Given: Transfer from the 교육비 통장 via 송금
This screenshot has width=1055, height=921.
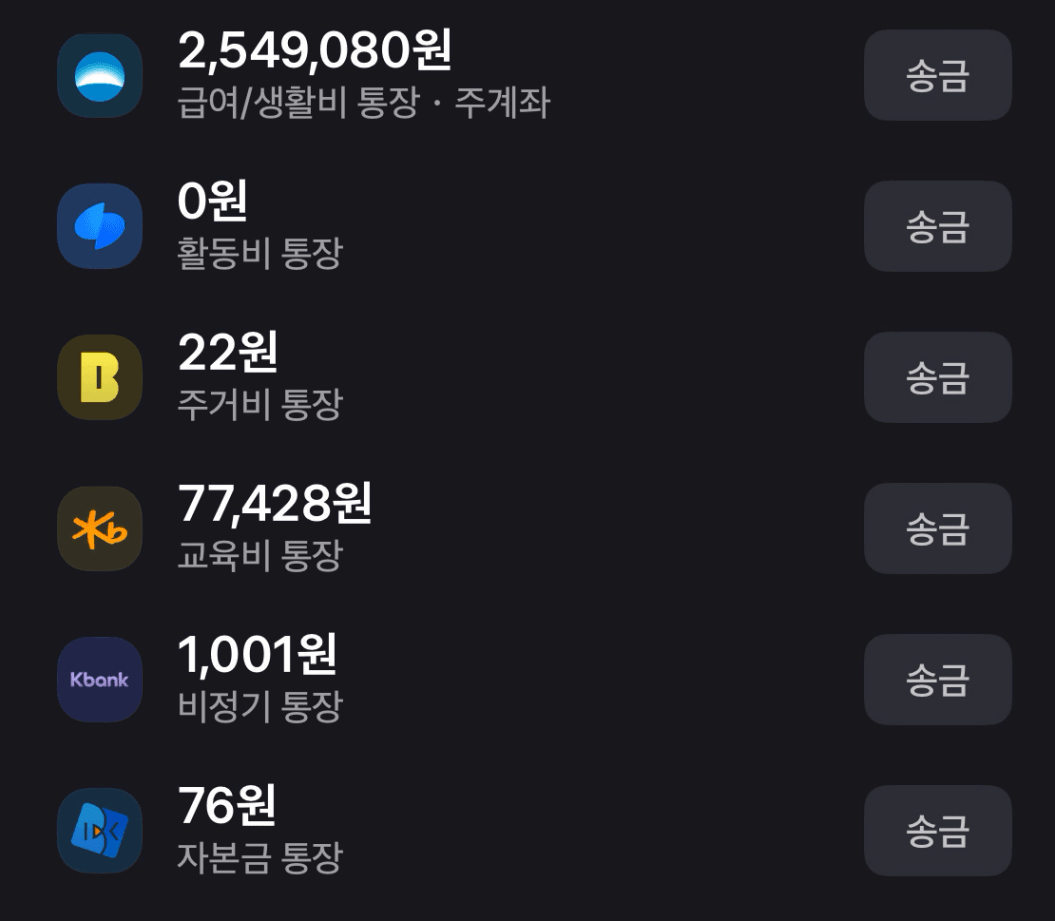Looking at the screenshot, I should tap(937, 529).
